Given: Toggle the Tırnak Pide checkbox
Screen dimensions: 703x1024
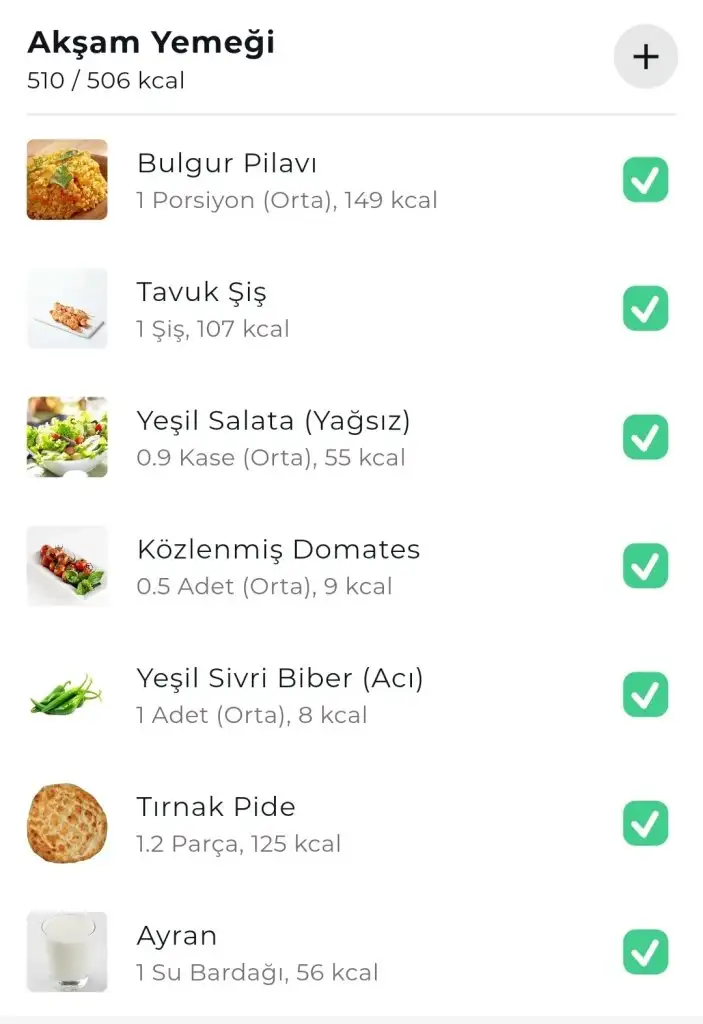Looking at the screenshot, I should tap(645, 823).
